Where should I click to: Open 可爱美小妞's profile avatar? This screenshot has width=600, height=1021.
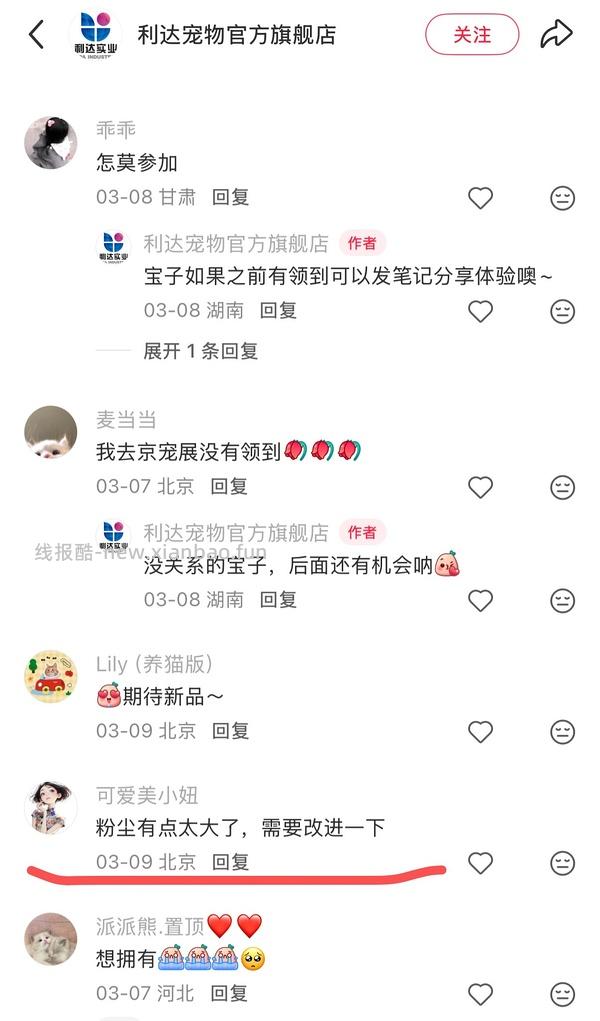(50, 808)
